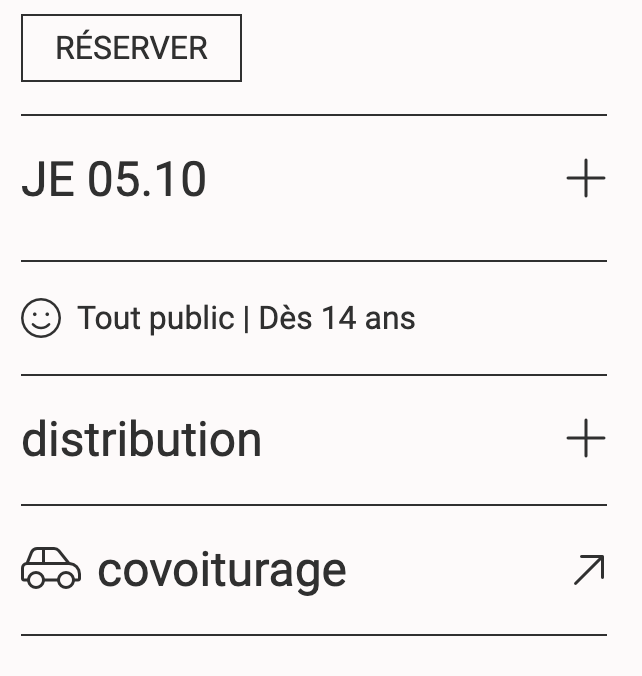Expand the JE 05.10 date section
642x676 pixels.
pos(586,180)
